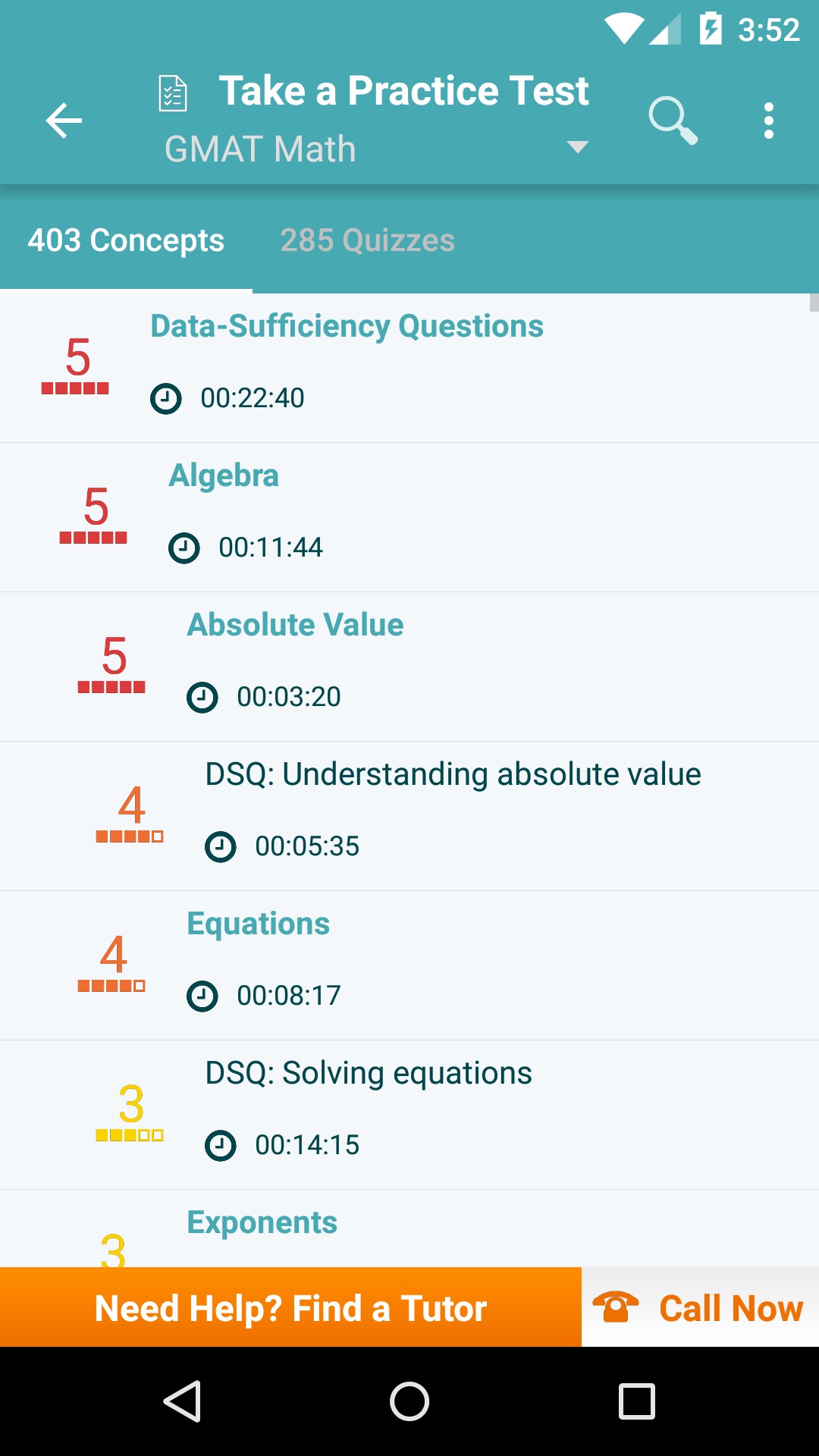Open DSQ: Solving equations
819x1456 pixels.
click(409, 1115)
